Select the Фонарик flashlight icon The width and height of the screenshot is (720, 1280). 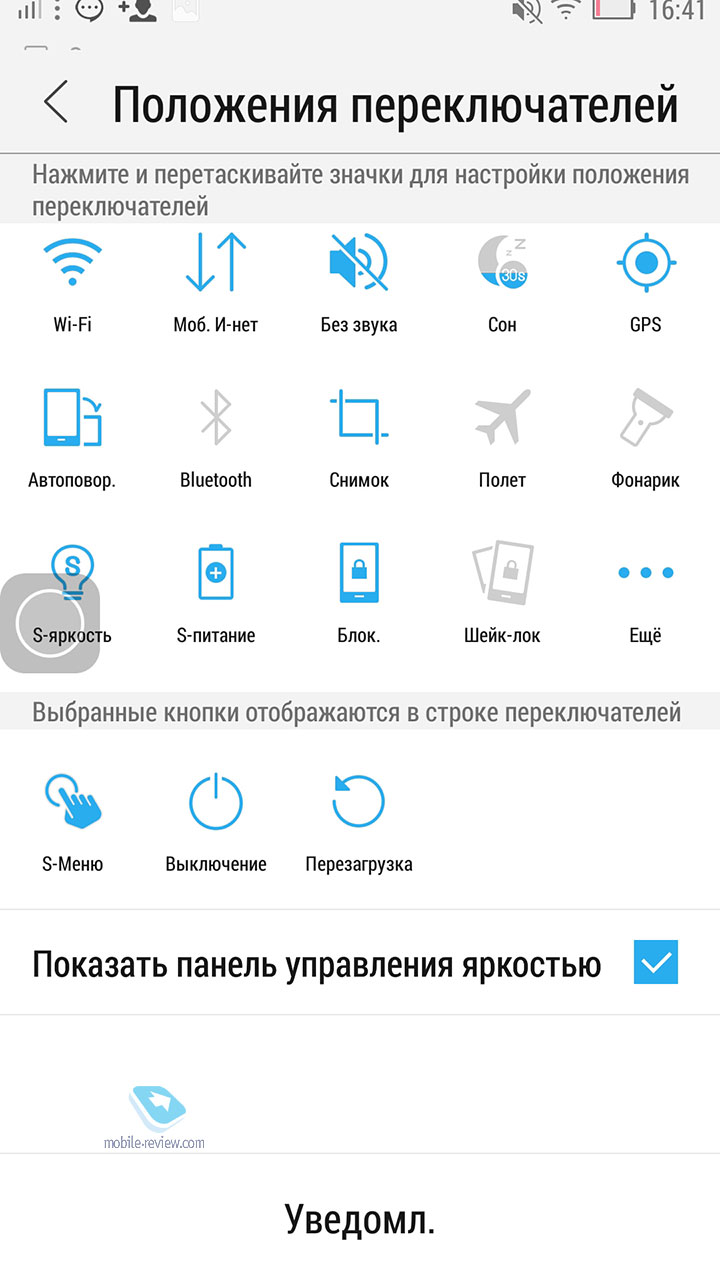click(646, 418)
